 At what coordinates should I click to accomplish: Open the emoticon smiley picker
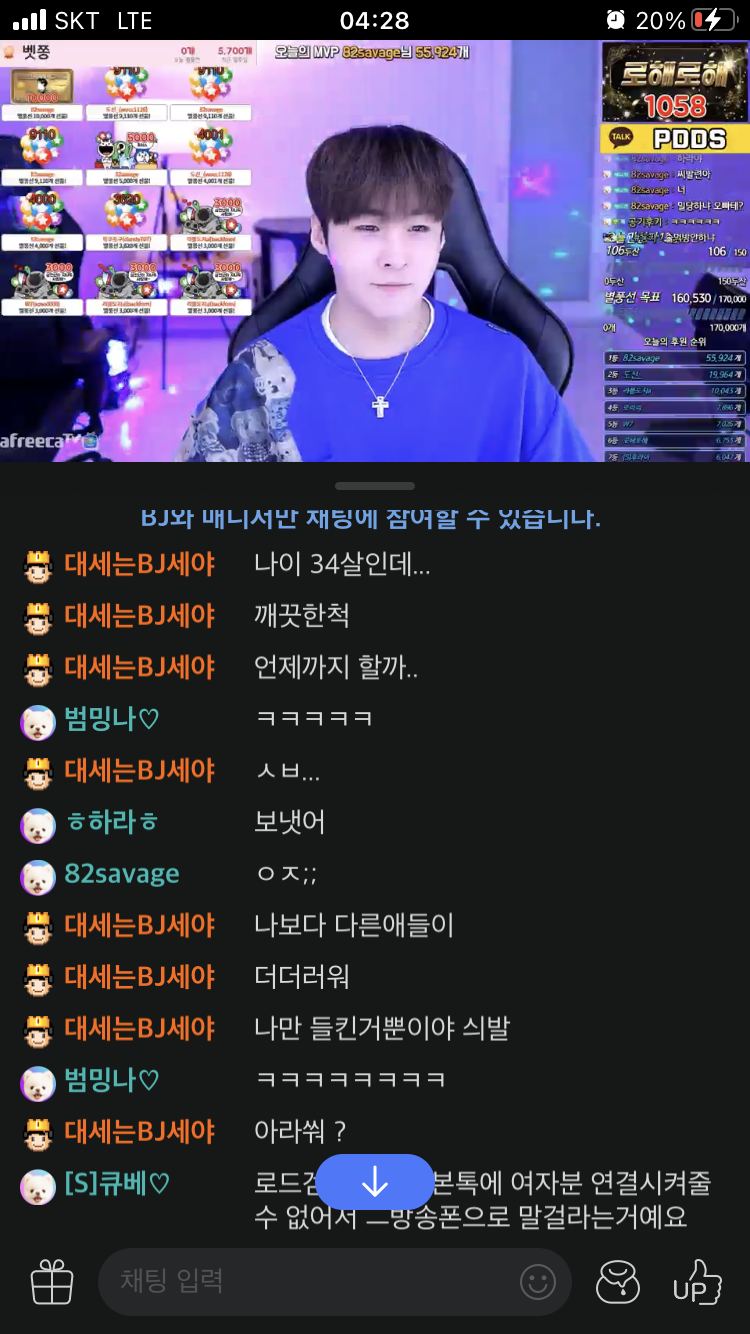coord(538,1281)
